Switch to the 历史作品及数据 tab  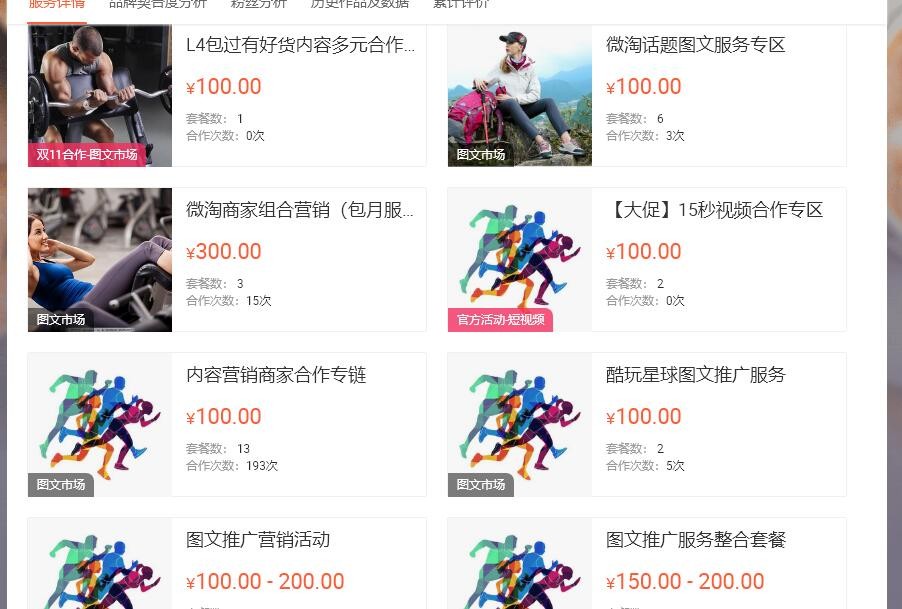[x=359, y=5]
